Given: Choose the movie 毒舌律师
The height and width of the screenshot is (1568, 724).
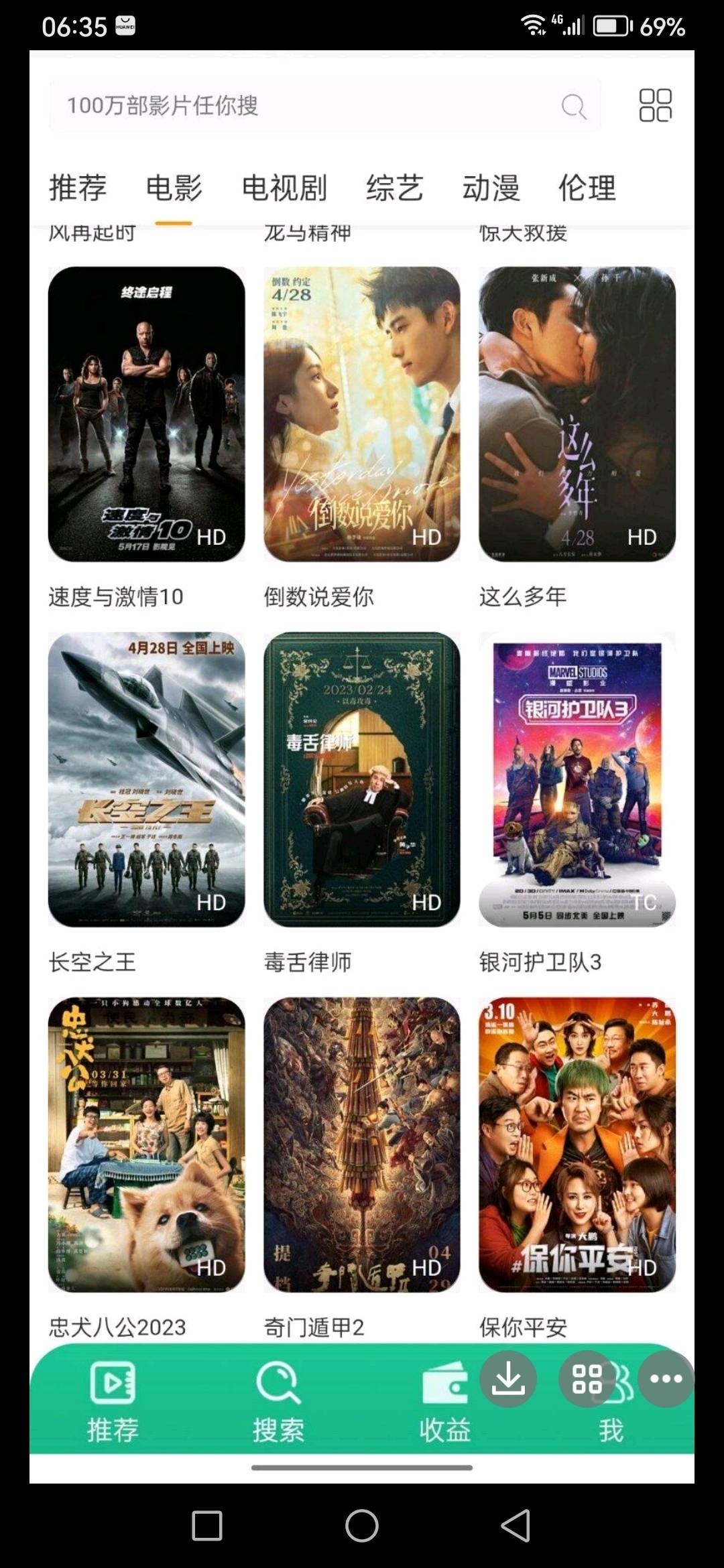Looking at the screenshot, I should [362, 779].
